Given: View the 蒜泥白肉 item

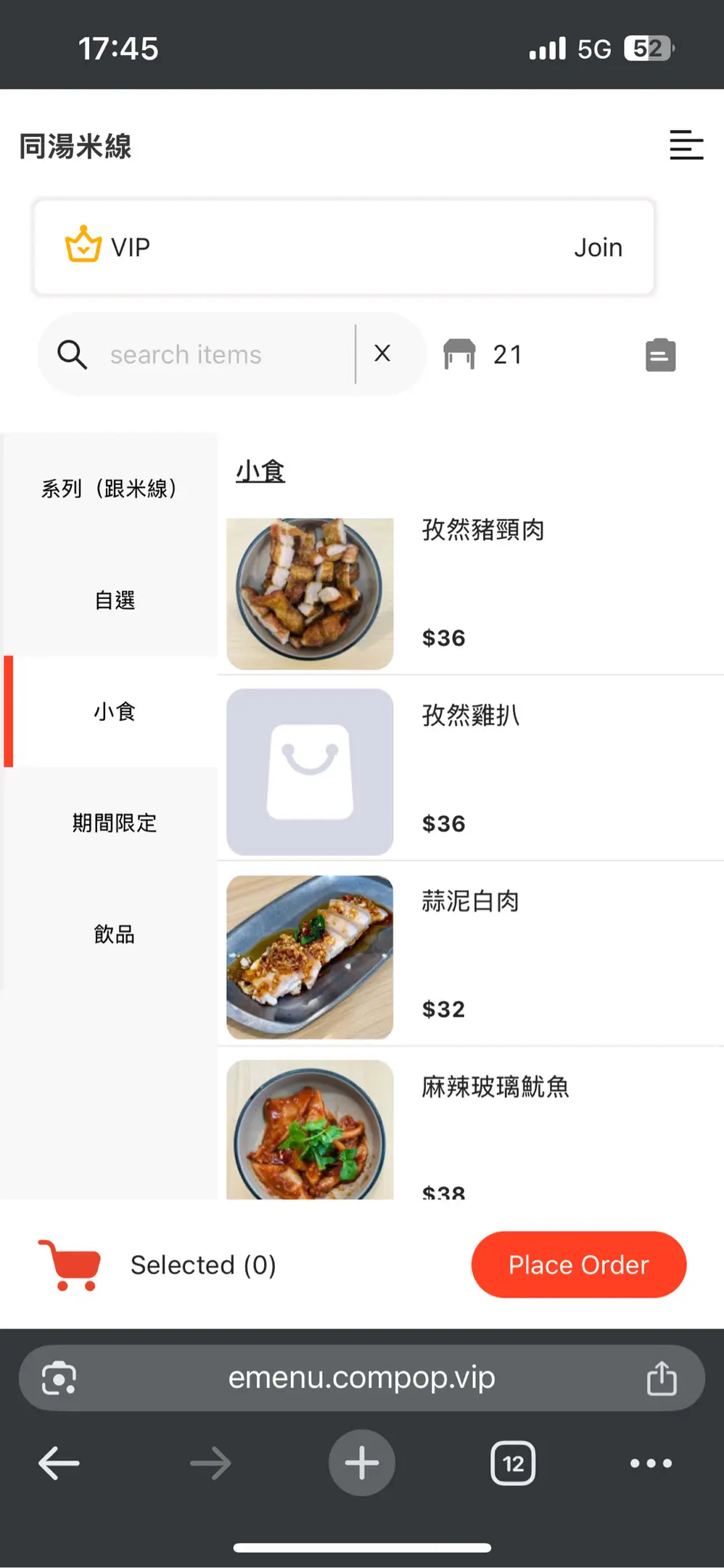Looking at the screenshot, I should click(470, 902).
